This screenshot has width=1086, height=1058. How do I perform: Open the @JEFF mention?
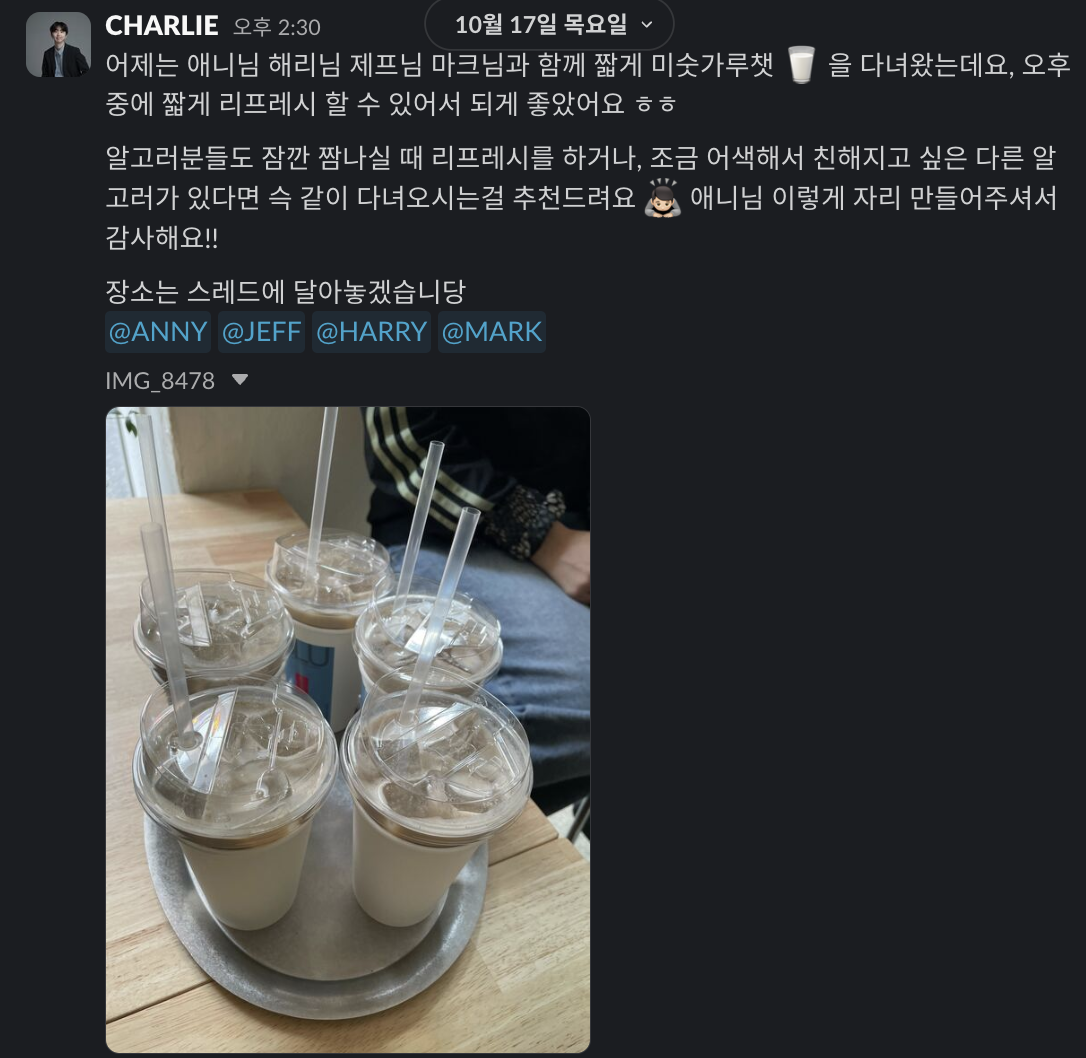(x=261, y=332)
